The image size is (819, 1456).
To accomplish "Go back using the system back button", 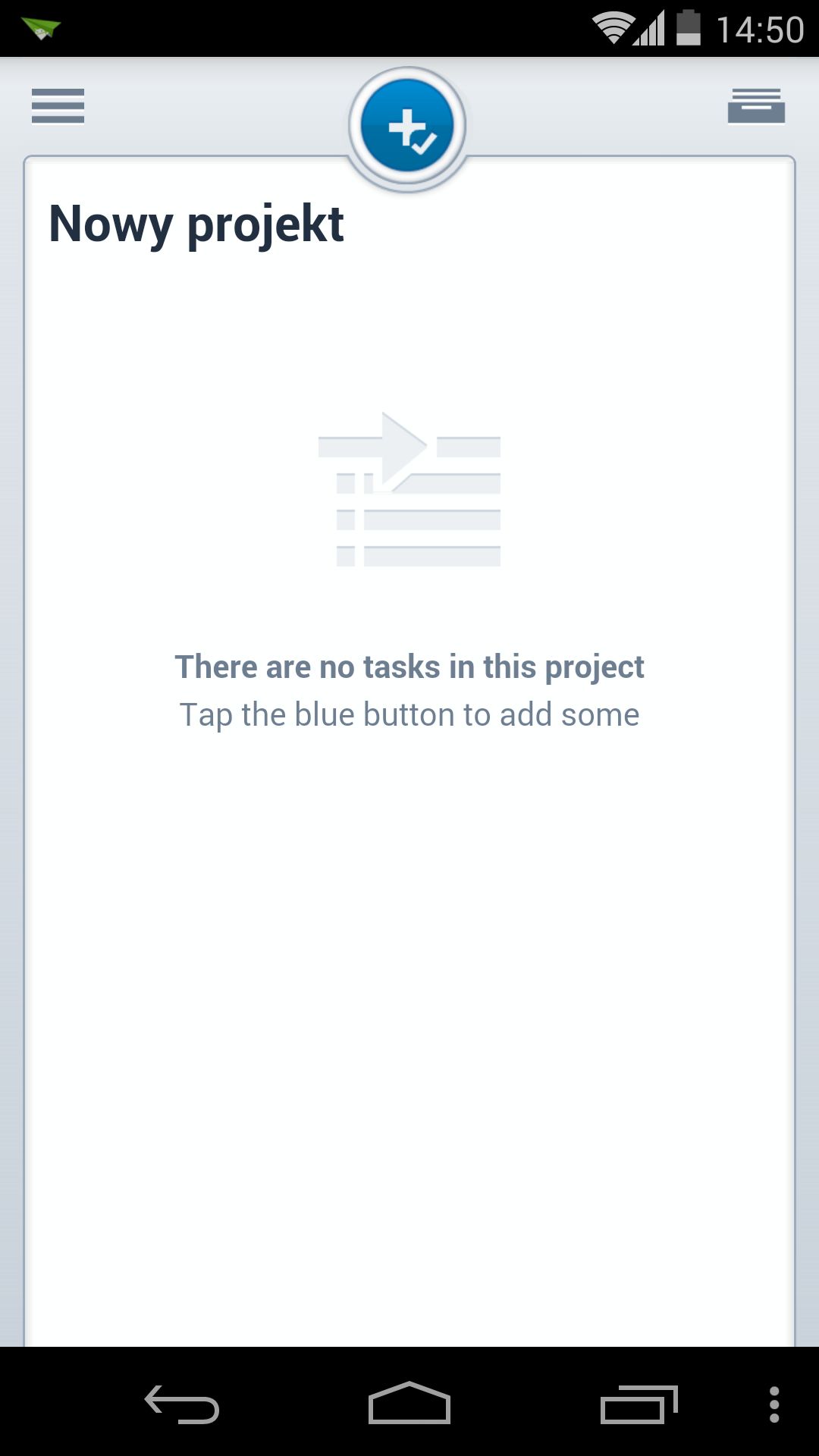I will pos(182,1404).
